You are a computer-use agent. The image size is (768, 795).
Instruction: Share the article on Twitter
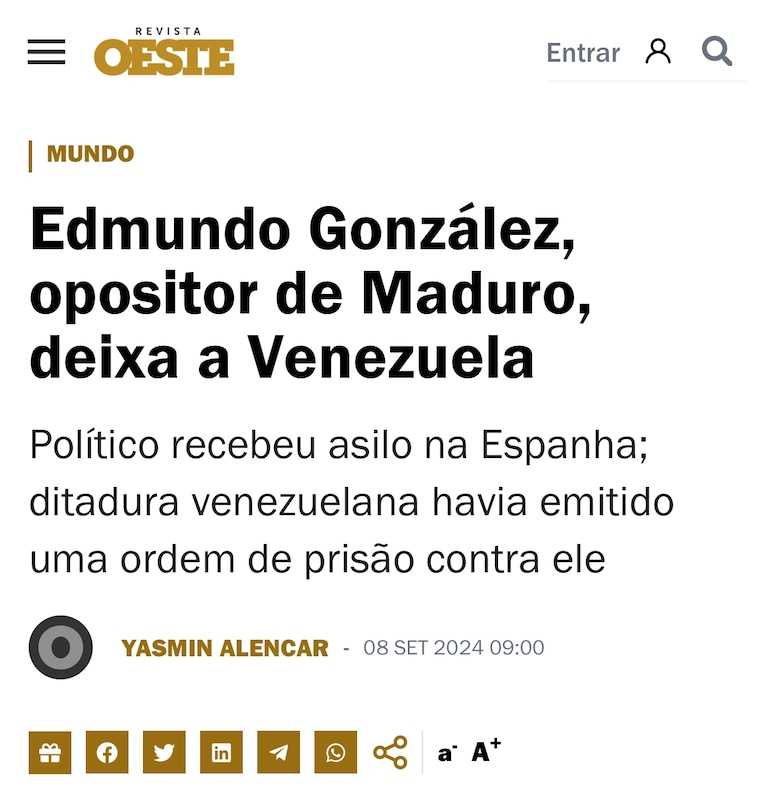pyautogui.click(x=164, y=753)
